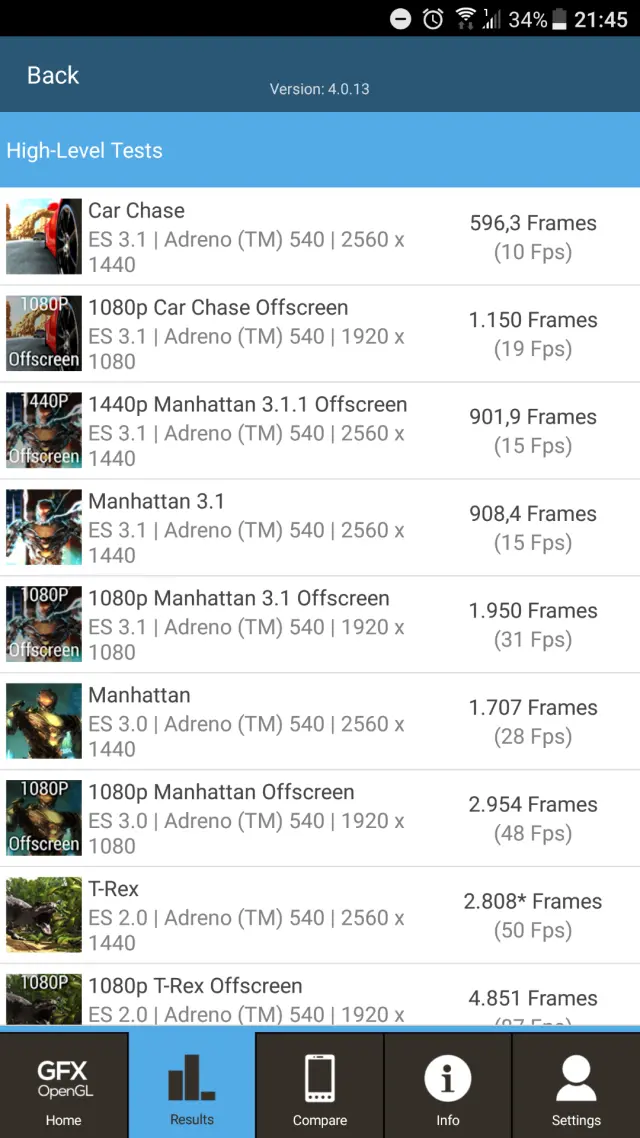Open 1440p Manhattan 3.1.1 Offscreen result
This screenshot has height=1138, width=640.
coord(320,431)
